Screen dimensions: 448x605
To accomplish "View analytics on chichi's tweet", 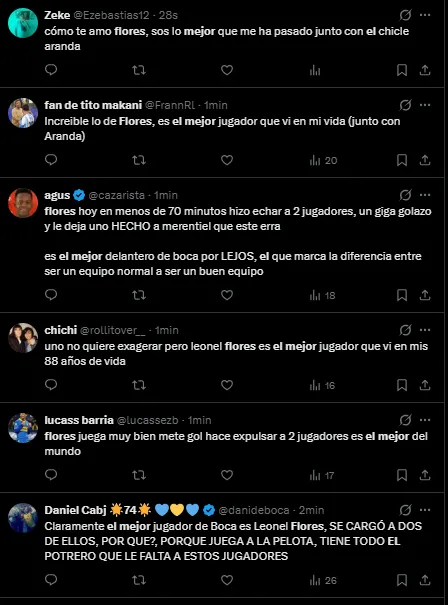I will (x=322, y=385).
